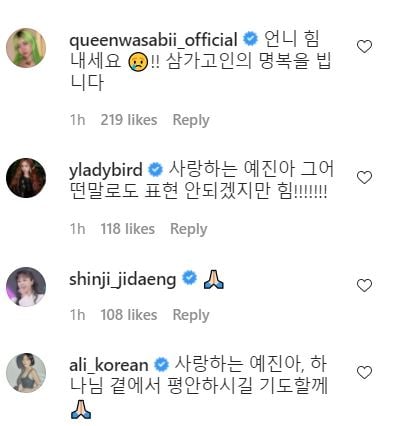The width and height of the screenshot is (397, 426).
Task: Reply to yladybird's comment
Action: pos(189,229)
